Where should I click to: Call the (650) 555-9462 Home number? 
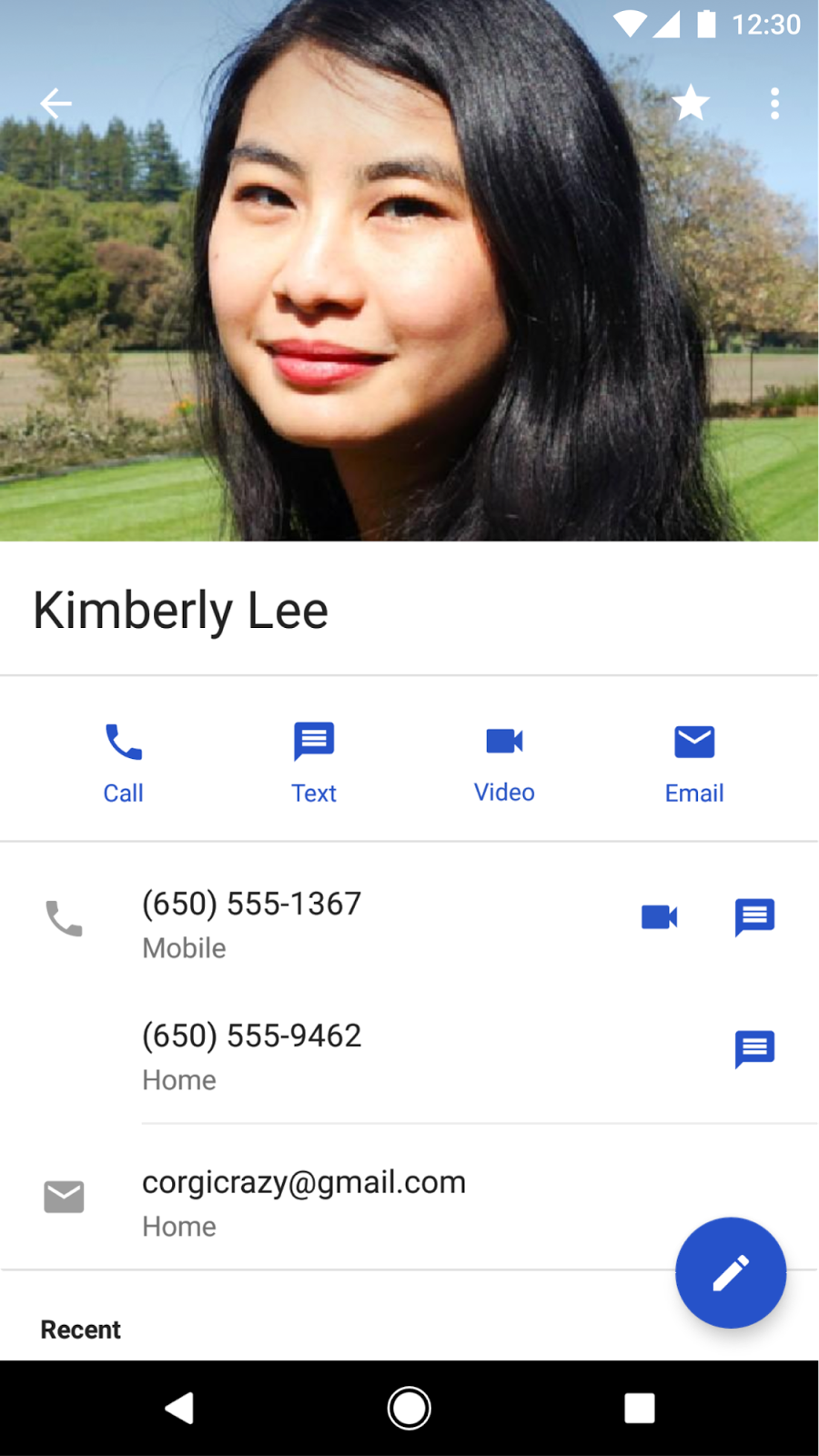point(252,1053)
